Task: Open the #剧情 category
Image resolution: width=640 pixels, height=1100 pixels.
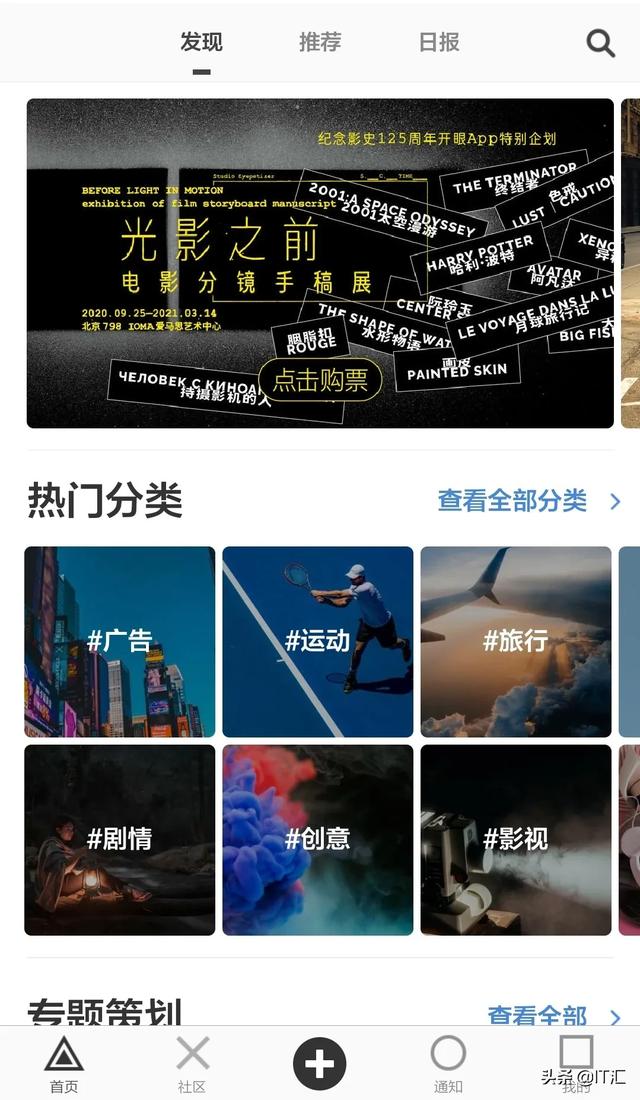Action: (120, 839)
